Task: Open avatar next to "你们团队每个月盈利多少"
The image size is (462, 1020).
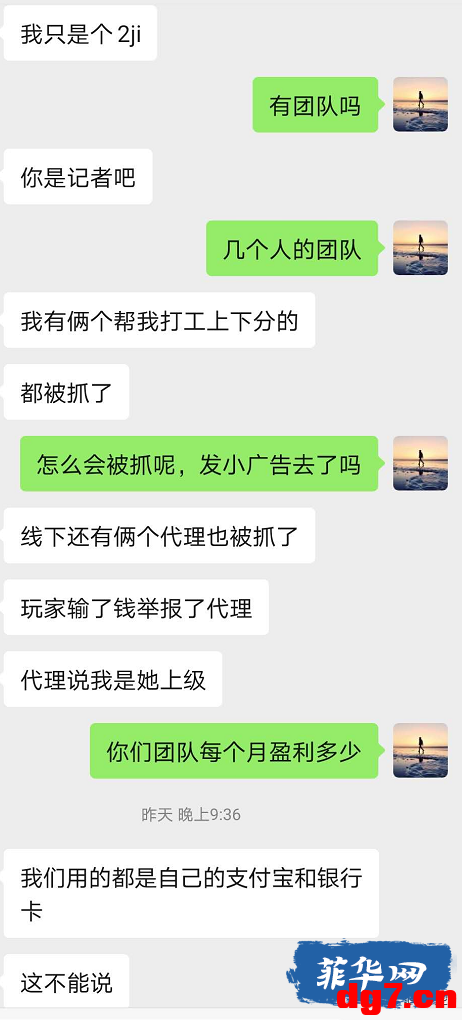Action: (420, 751)
